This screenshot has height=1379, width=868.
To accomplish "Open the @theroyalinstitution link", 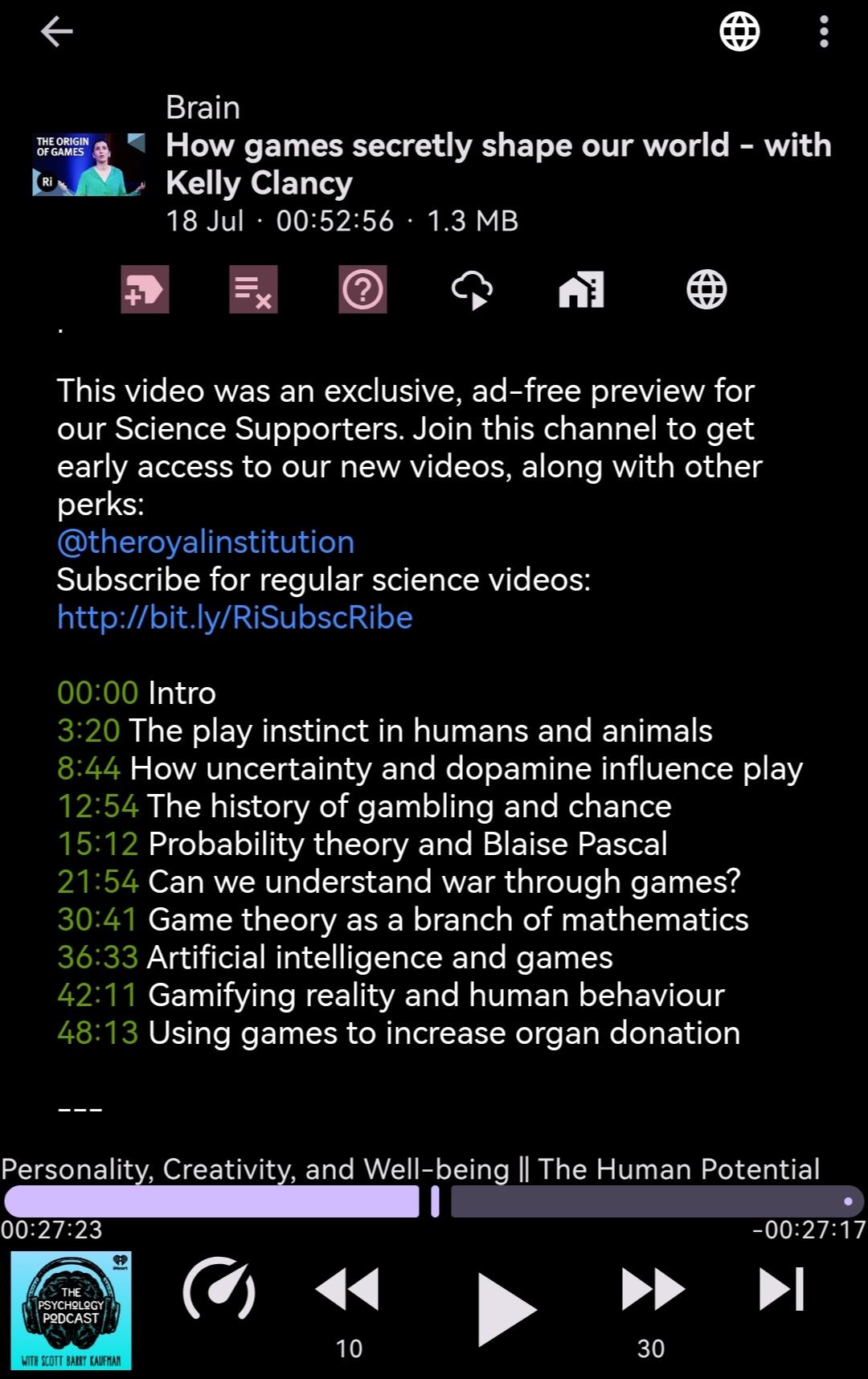I will [206, 542].
